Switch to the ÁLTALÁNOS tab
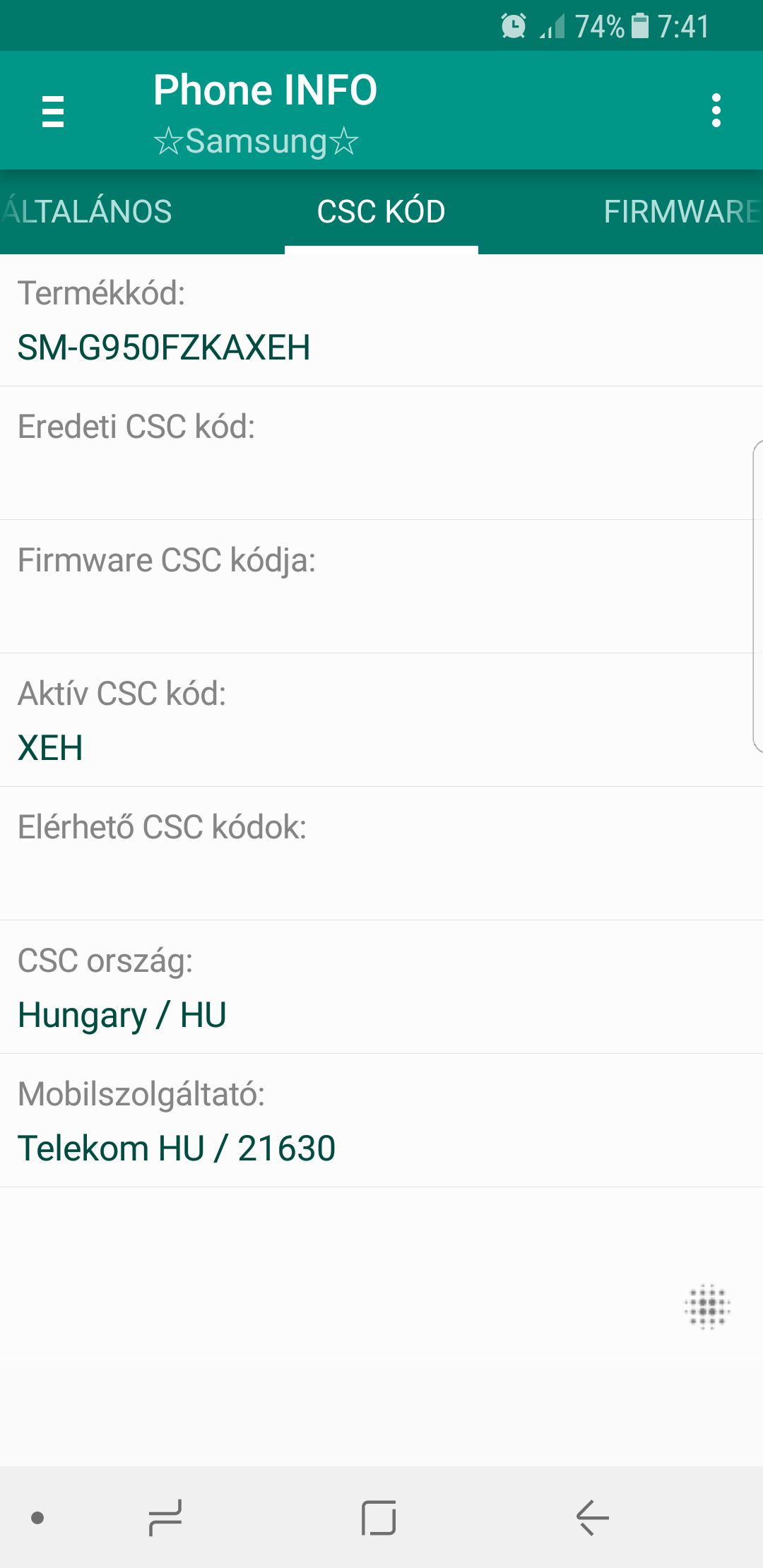The height and width of the screenshot is (1568, 763). 88,212
